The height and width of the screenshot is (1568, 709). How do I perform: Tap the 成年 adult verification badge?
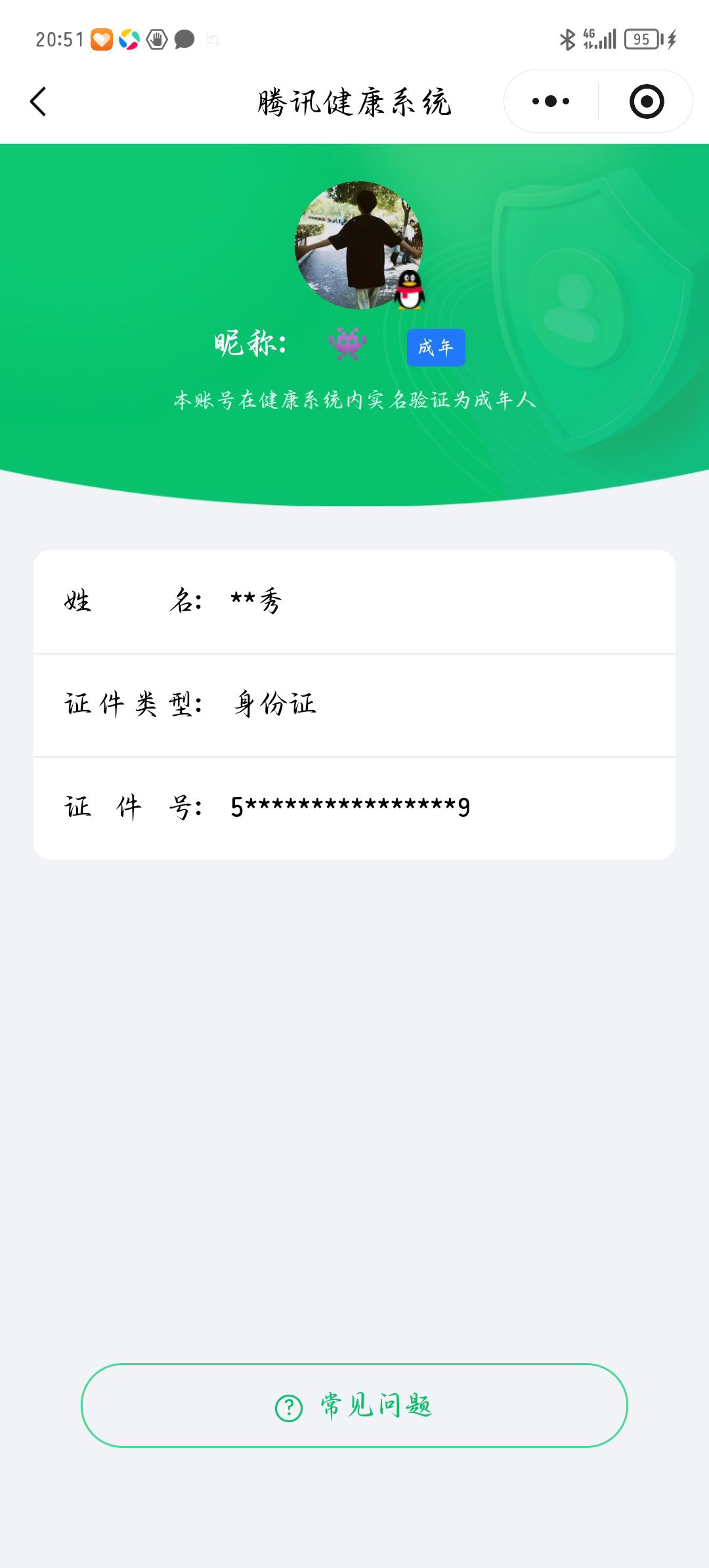(x=435, y=347)
